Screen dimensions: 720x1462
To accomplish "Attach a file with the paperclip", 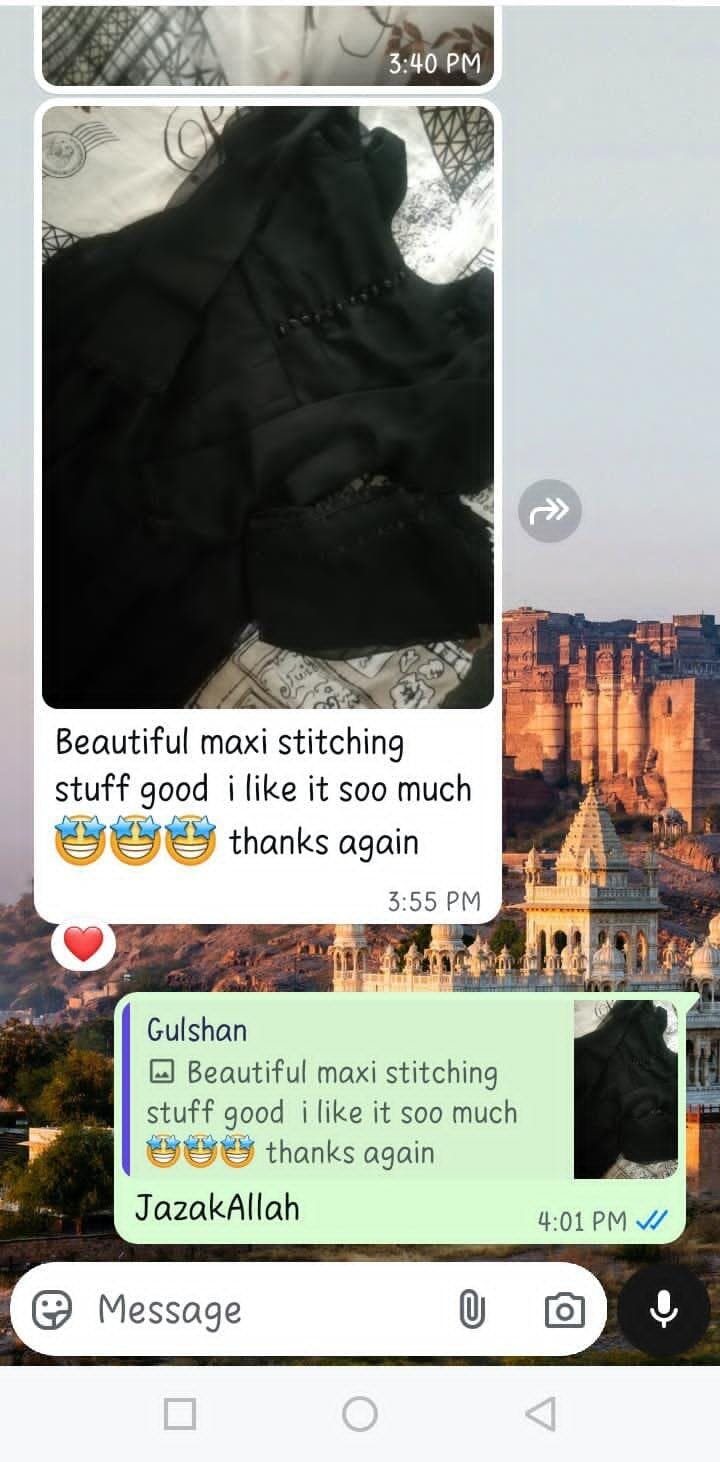I will tap(472, 1309).
